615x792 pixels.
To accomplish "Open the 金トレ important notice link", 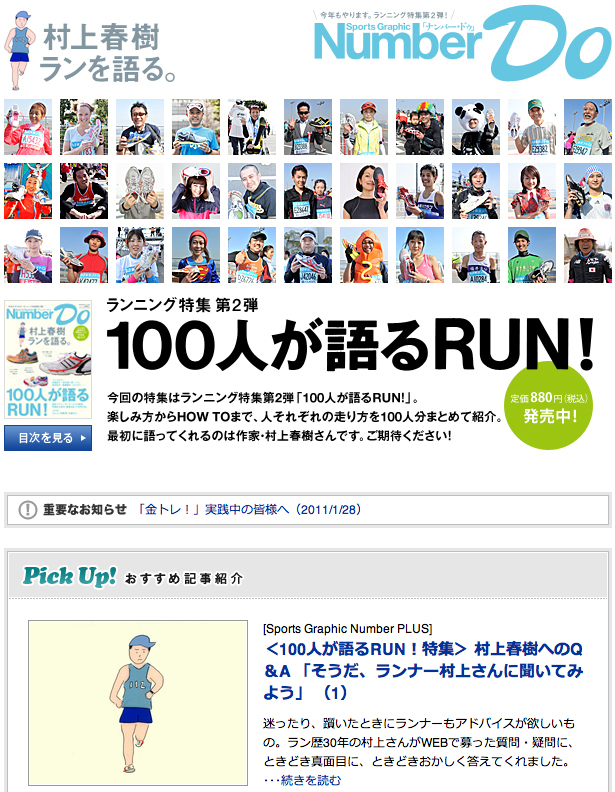I will click(250, 510).
